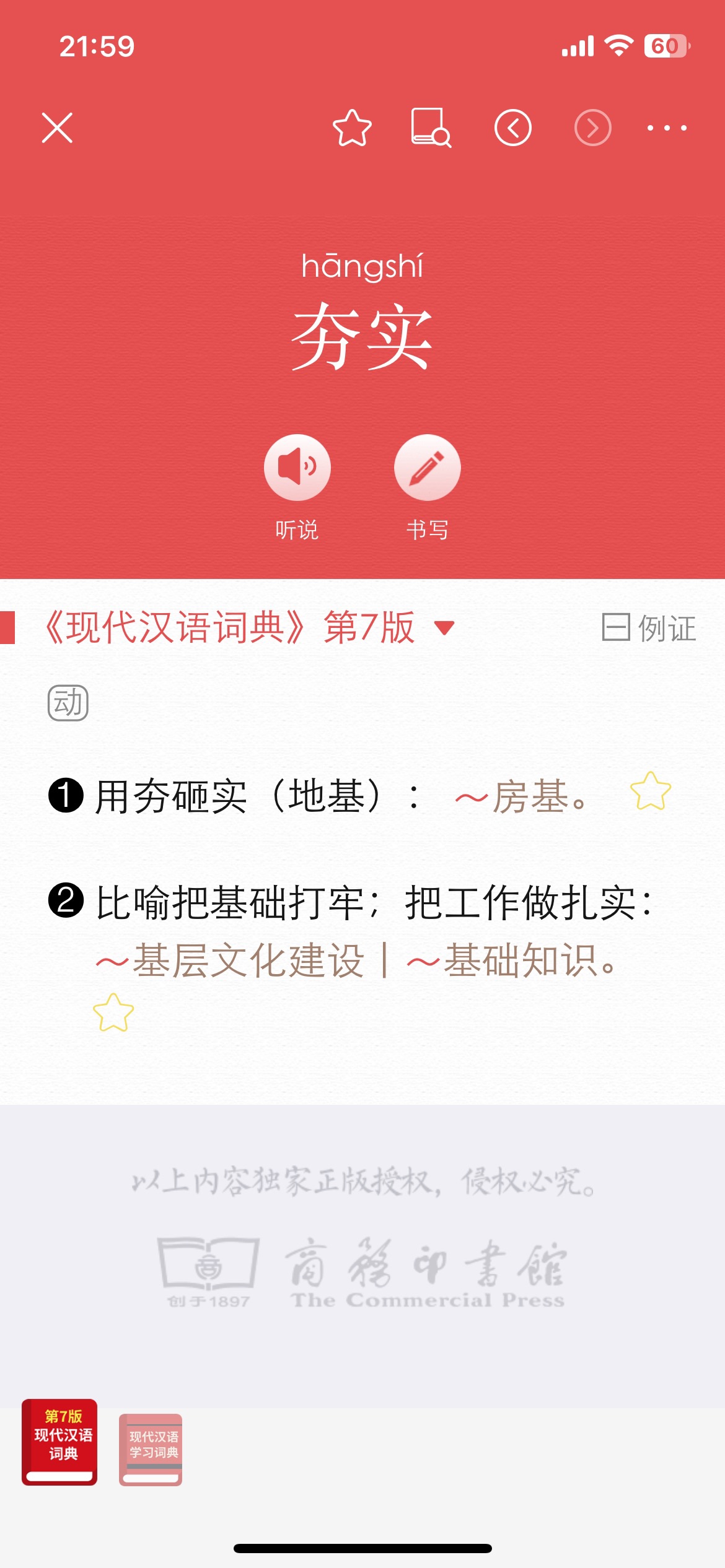Open 书写 writing practice
The width and height of the screenshot is (725, 1568).
[x=428, y=468]
